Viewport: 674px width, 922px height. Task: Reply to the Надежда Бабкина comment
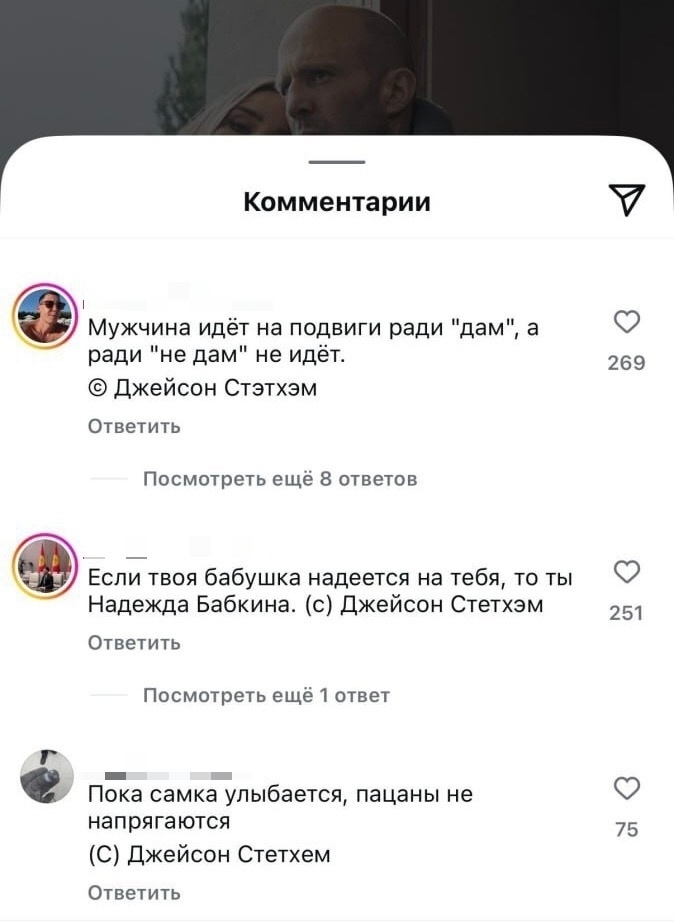pyautogui.click(x=134, y=643)
